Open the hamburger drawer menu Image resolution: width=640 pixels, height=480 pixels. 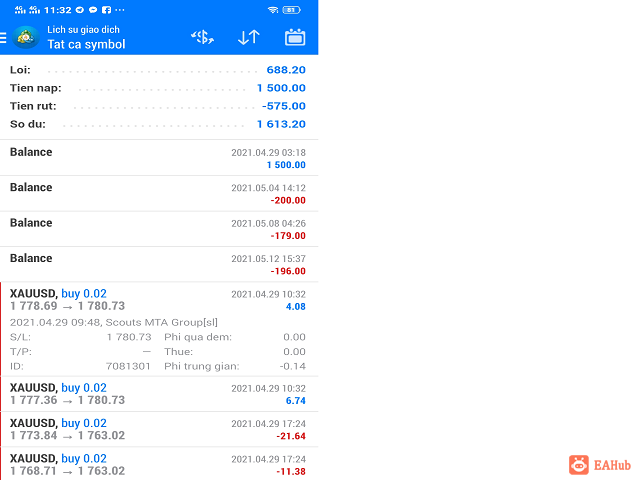coord(3,38)
